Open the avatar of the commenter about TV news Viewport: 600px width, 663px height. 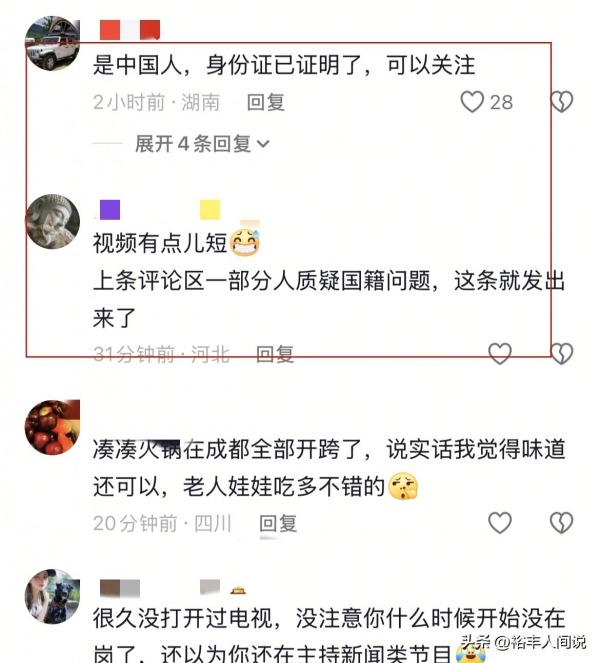pyautogui.click(x=52, y=598)
